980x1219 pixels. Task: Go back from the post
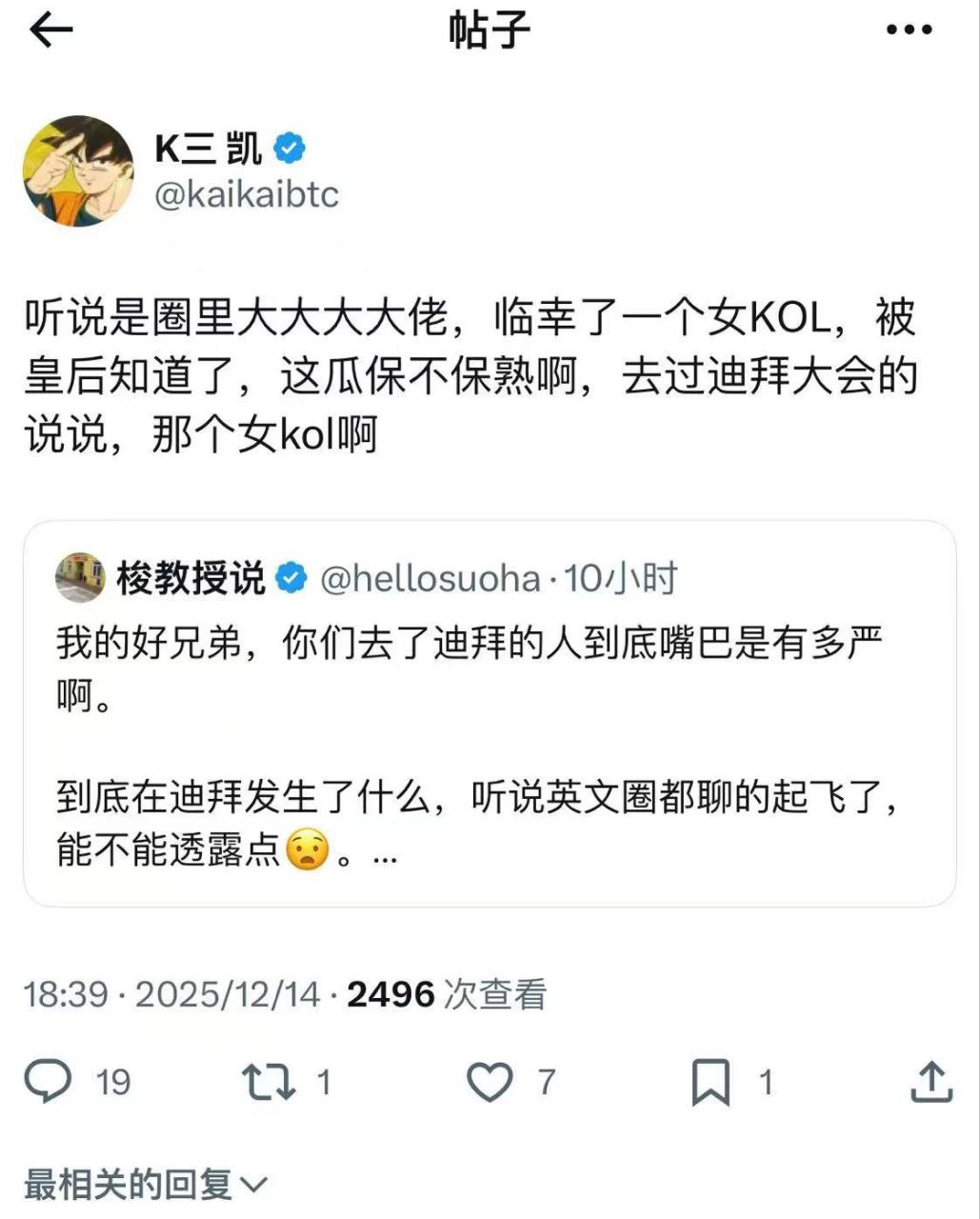click(x=51, y=30)
